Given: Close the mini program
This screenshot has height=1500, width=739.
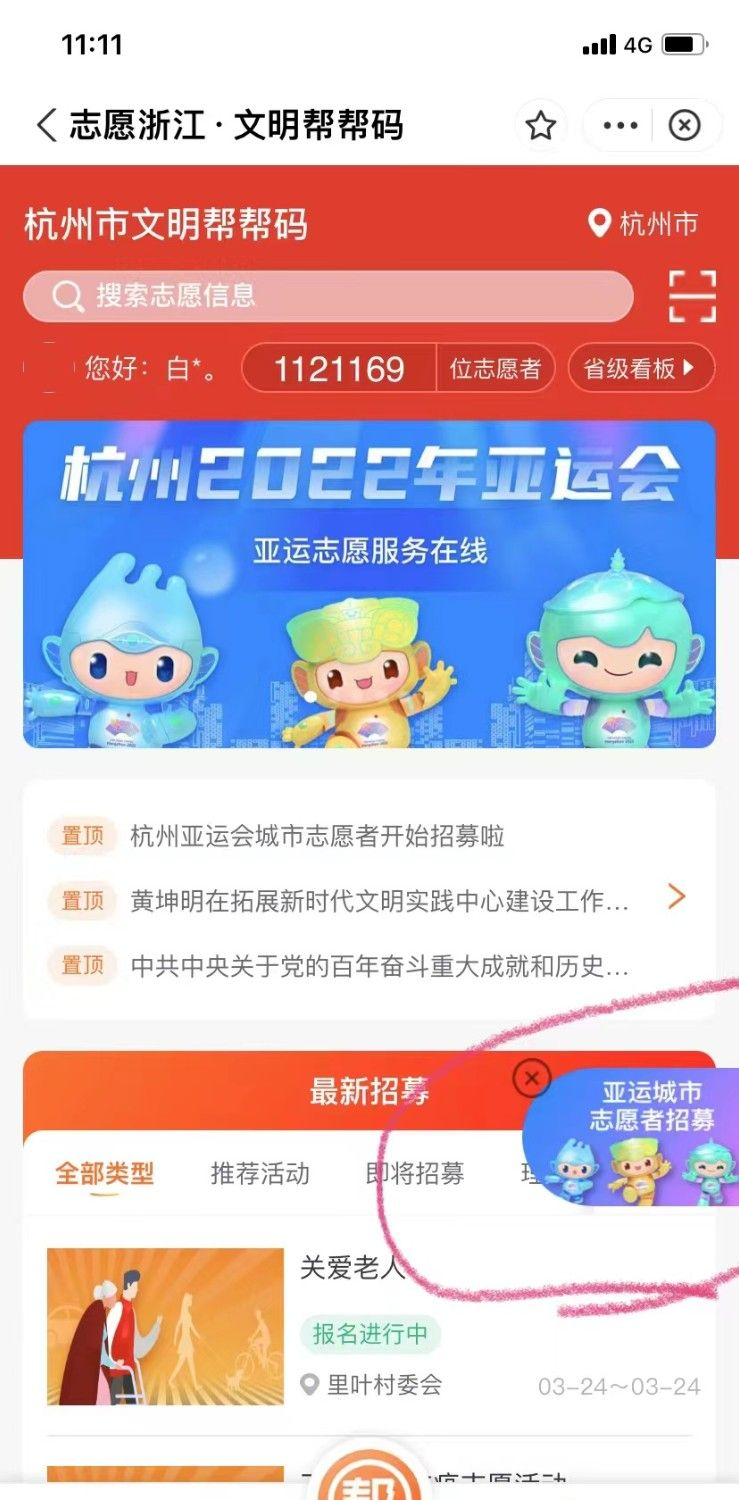Looking at the screenshot, I should point(684,125).
